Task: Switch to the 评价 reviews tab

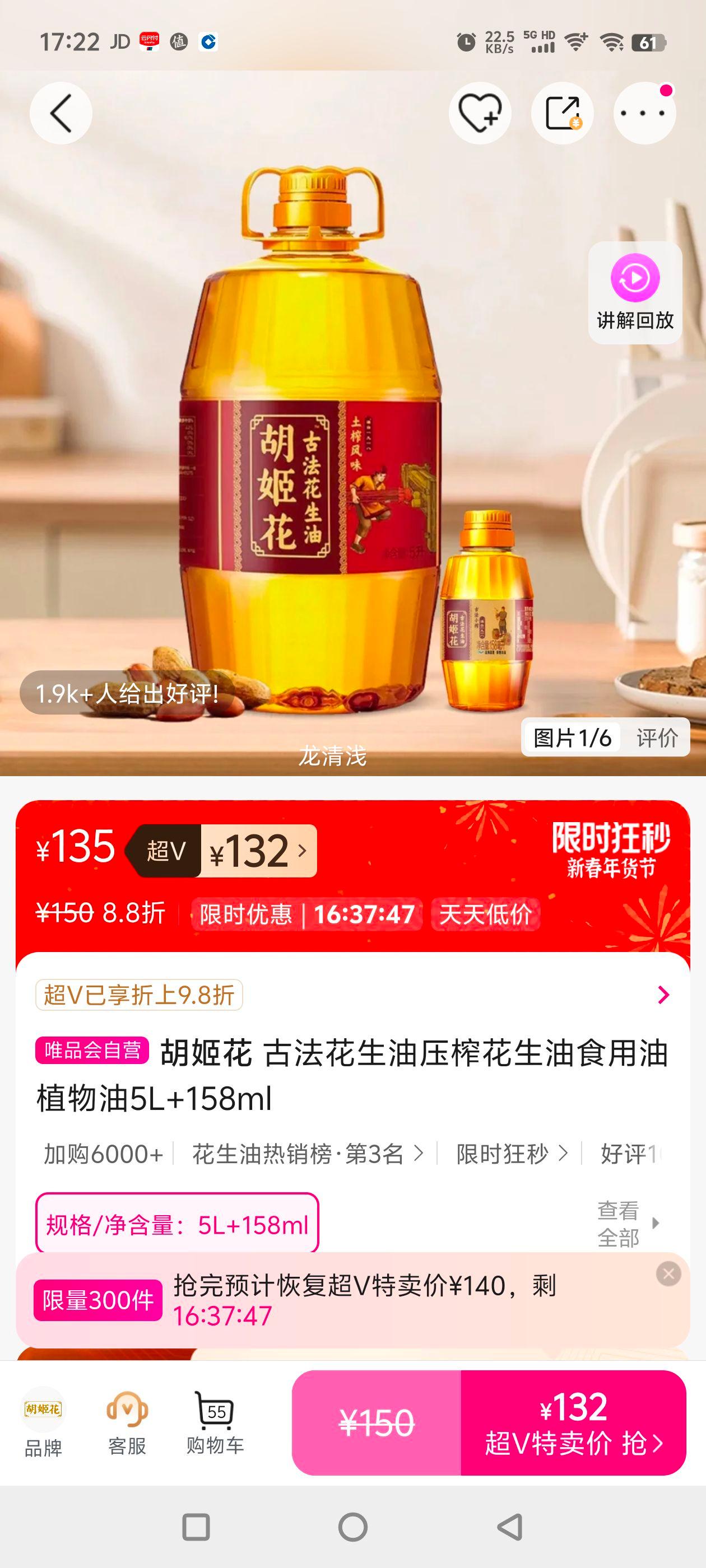Action: pos(654,736)
